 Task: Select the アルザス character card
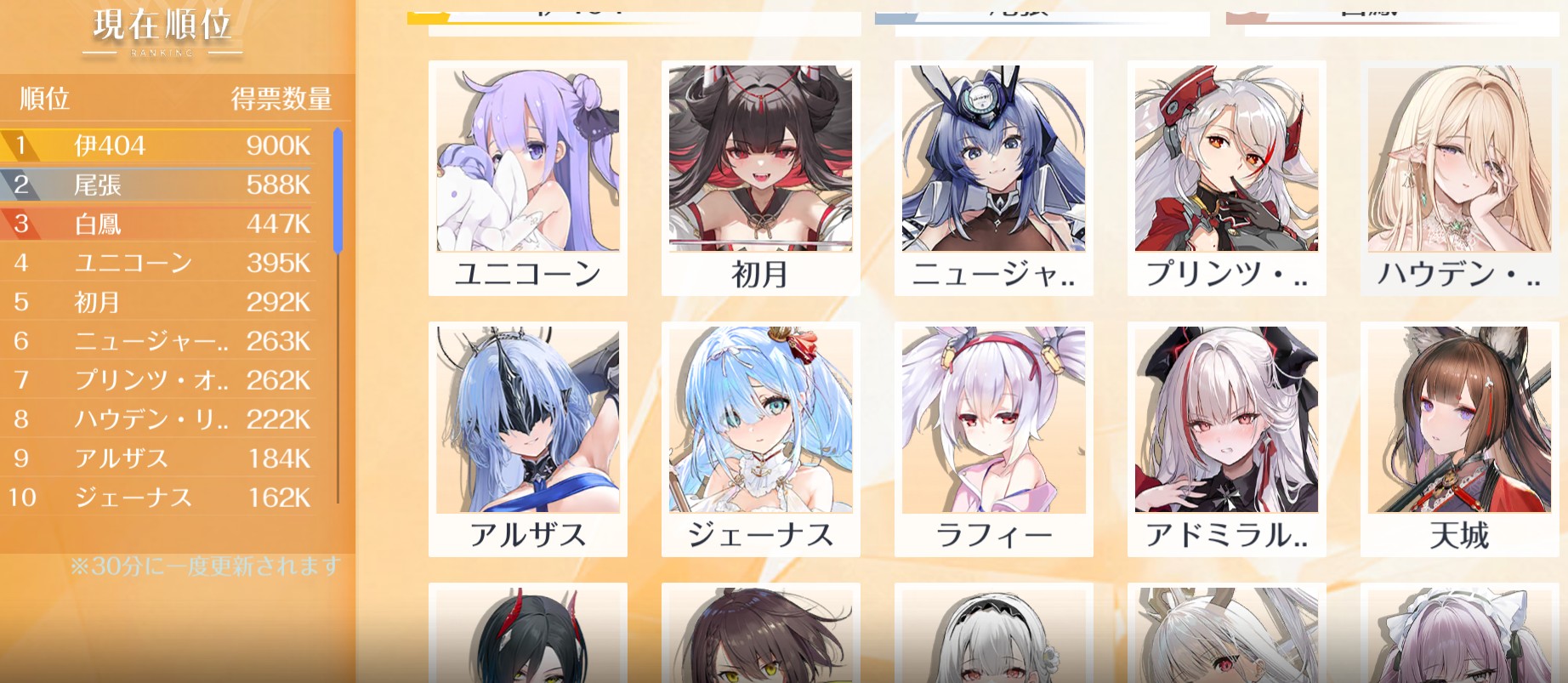pos(527,439)
